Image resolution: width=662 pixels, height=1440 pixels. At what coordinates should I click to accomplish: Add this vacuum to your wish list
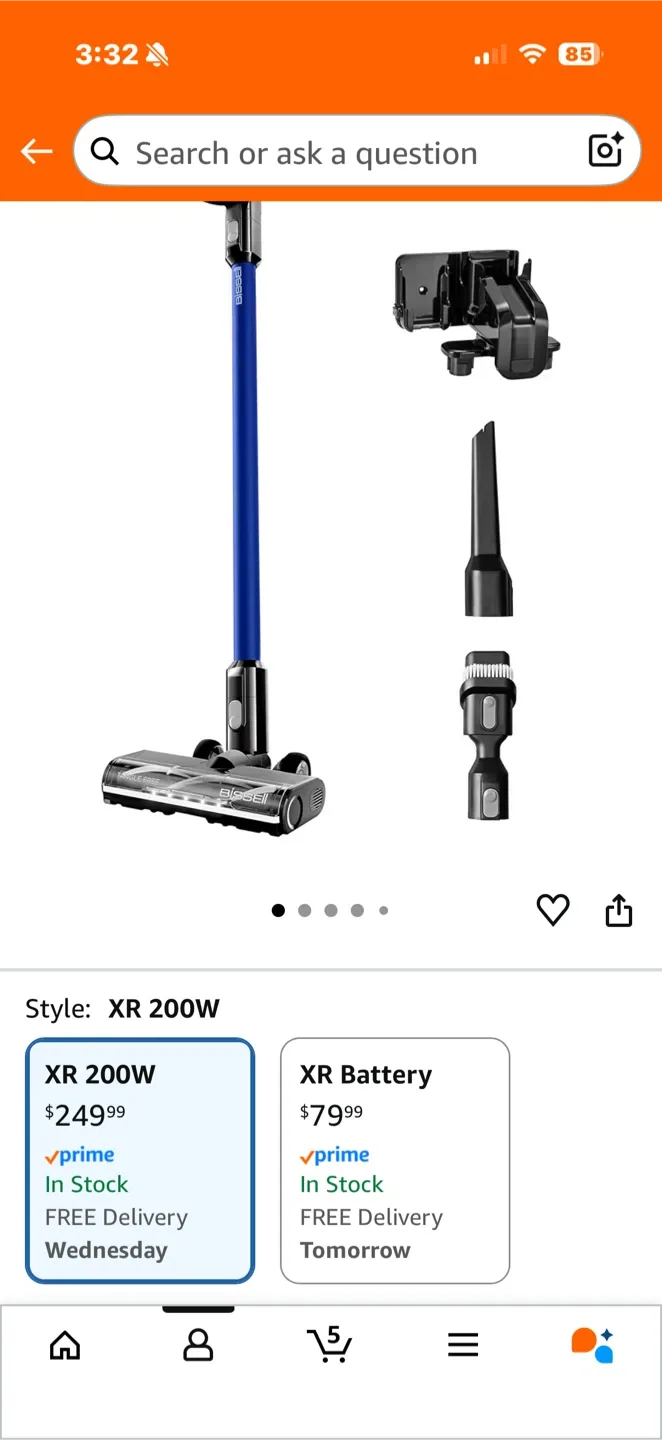[553, 910]
